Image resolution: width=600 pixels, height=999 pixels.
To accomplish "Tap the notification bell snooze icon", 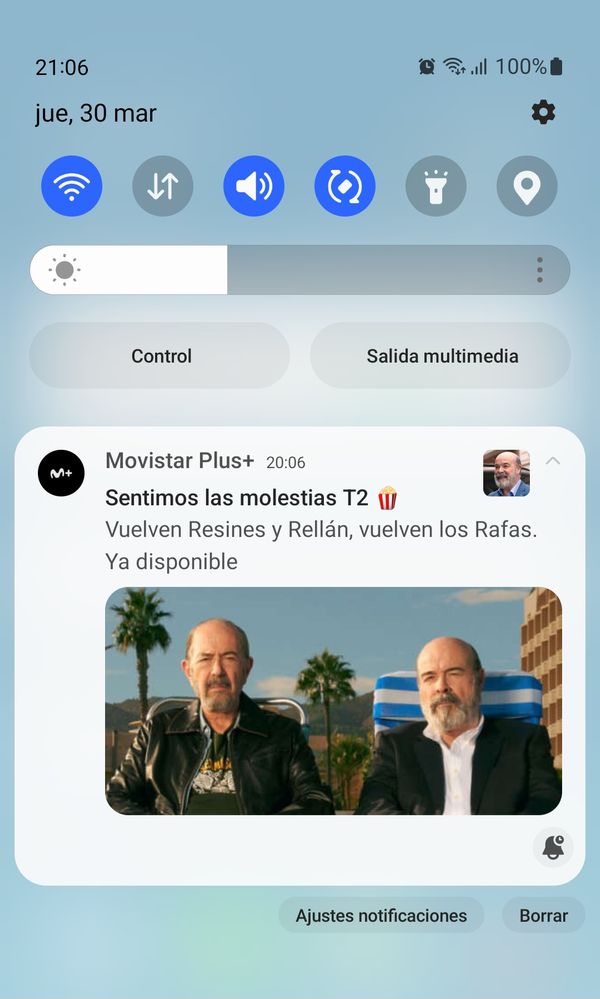I will [x=553, y=848].
